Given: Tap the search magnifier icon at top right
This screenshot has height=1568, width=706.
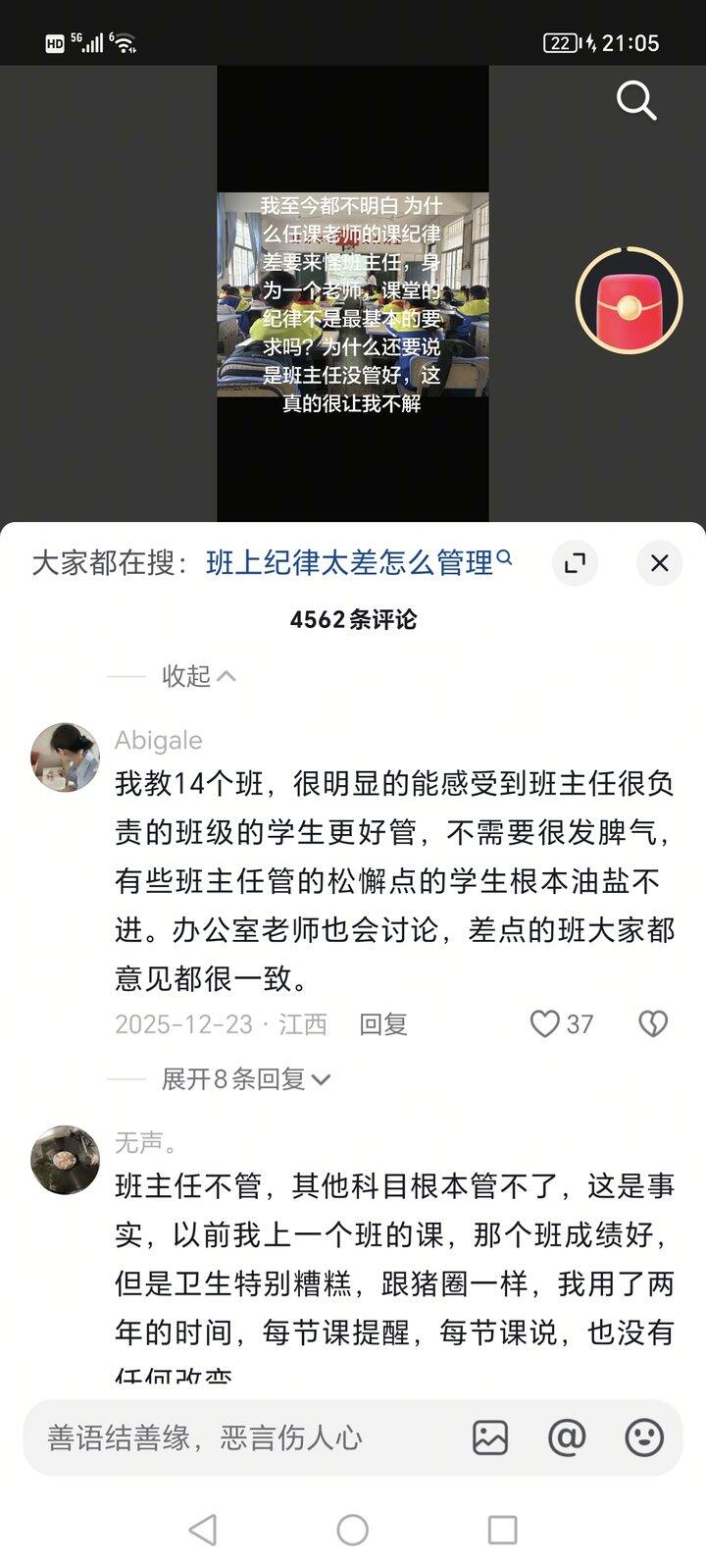Looking at the screenshot, I should pos(637,101).
